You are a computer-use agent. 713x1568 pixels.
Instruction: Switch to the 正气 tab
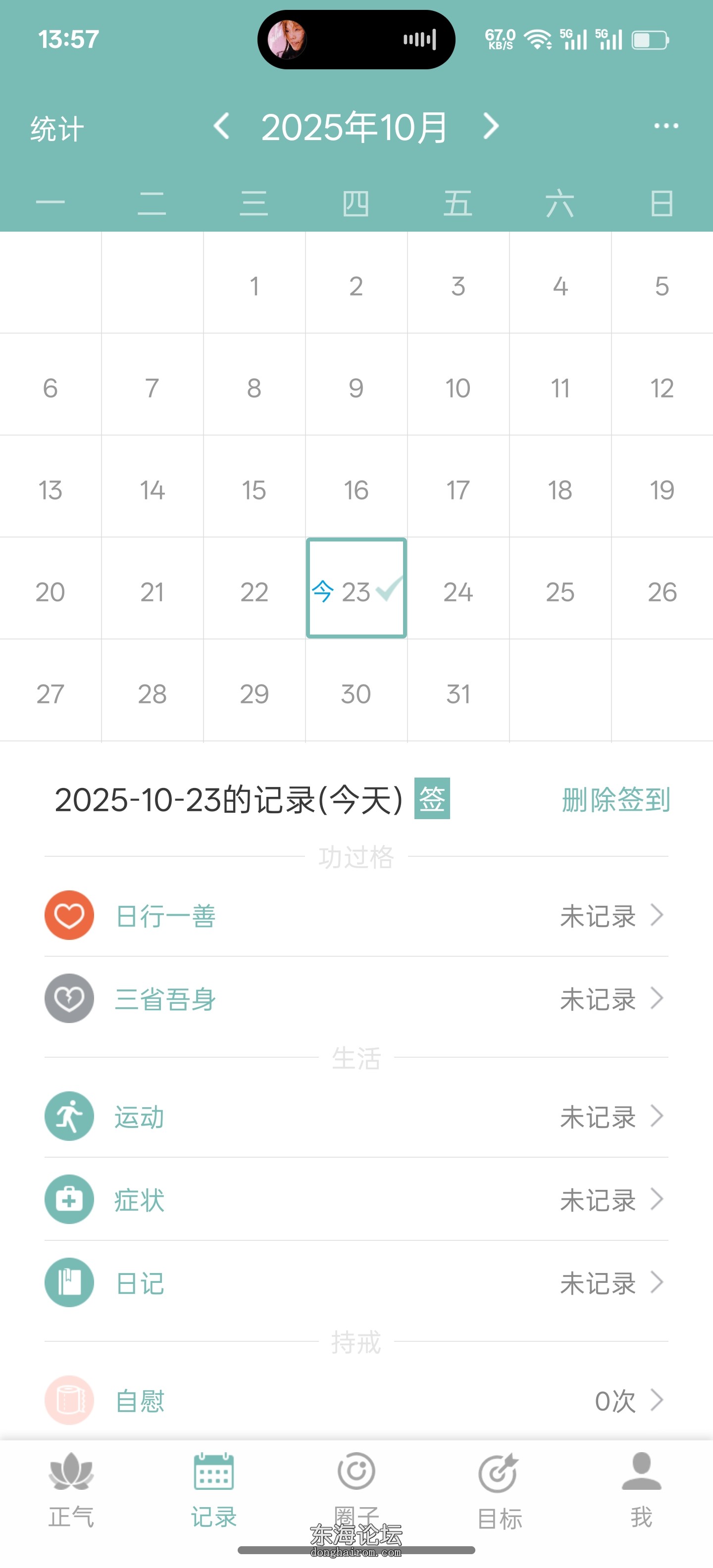[71, 1489]
